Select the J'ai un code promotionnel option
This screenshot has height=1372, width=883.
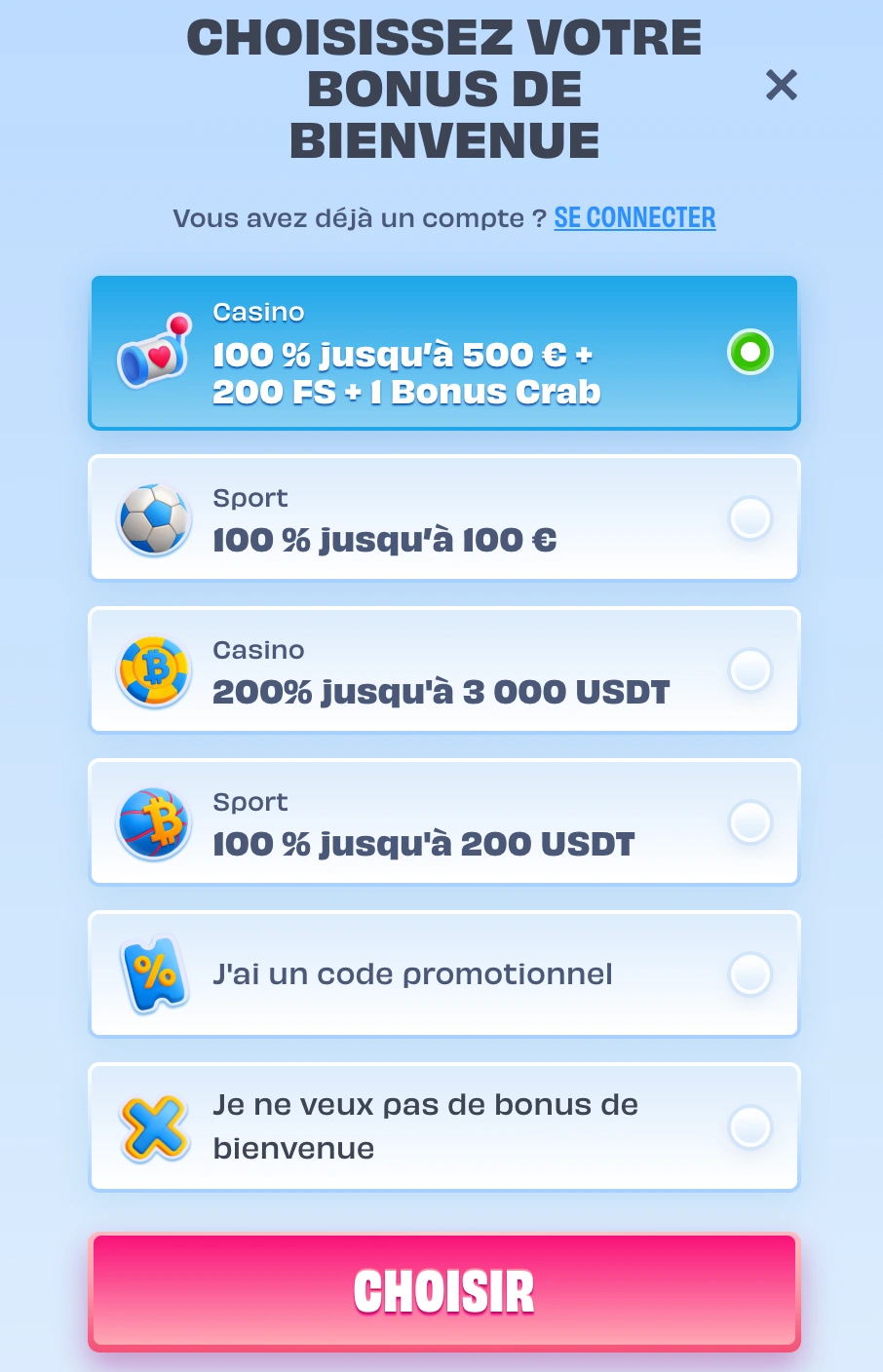749,973
